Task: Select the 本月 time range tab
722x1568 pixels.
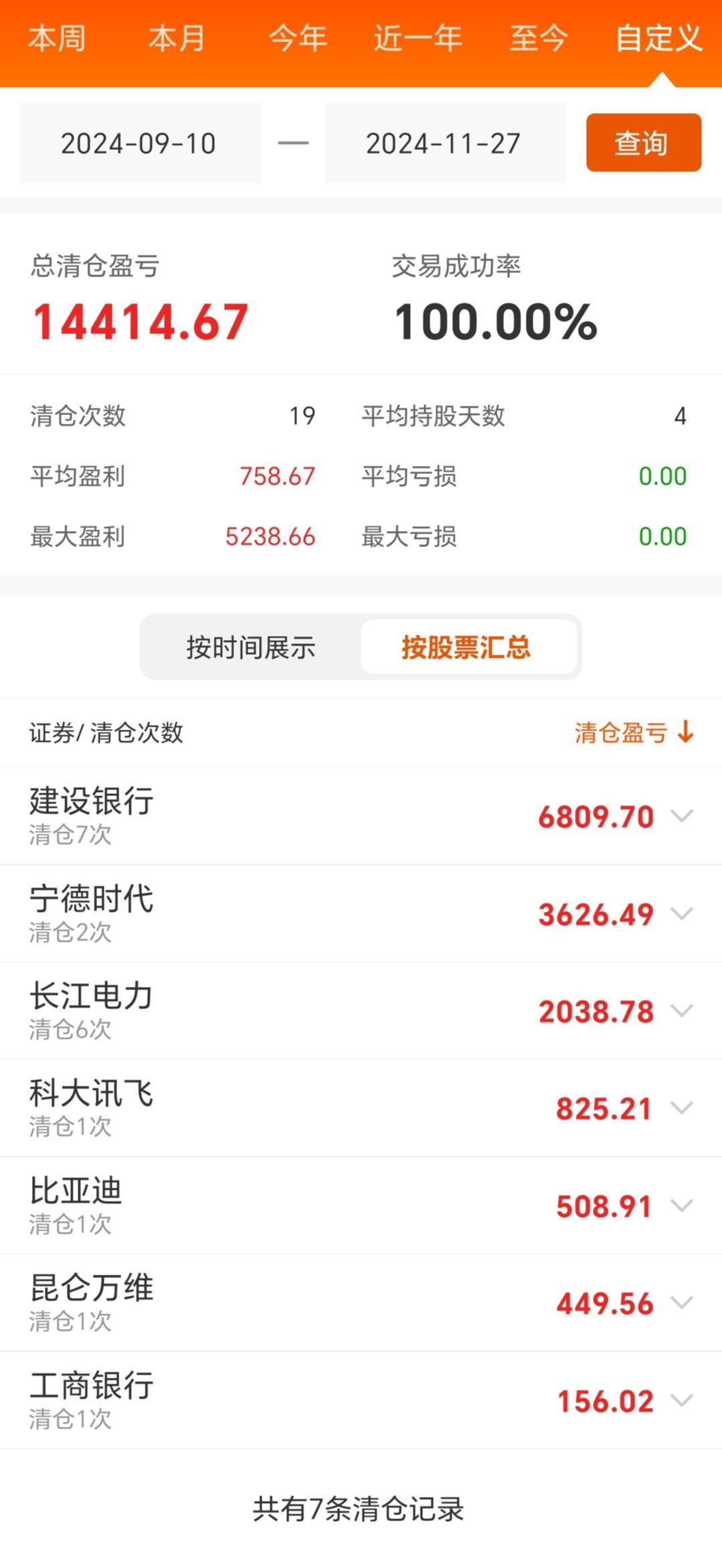Action: (x=177, y=38)
